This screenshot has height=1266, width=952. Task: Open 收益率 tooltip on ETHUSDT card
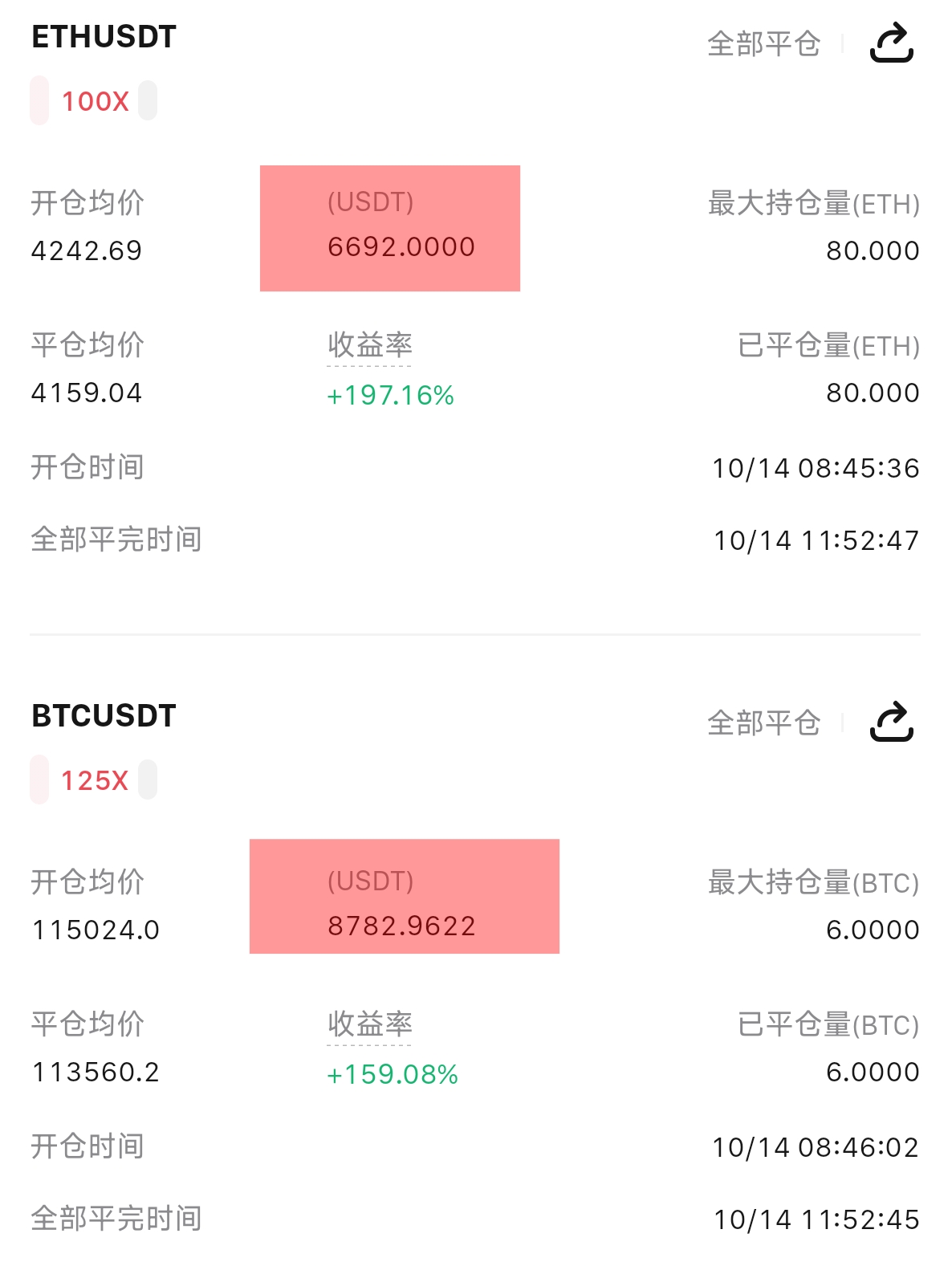pos(370,347)
